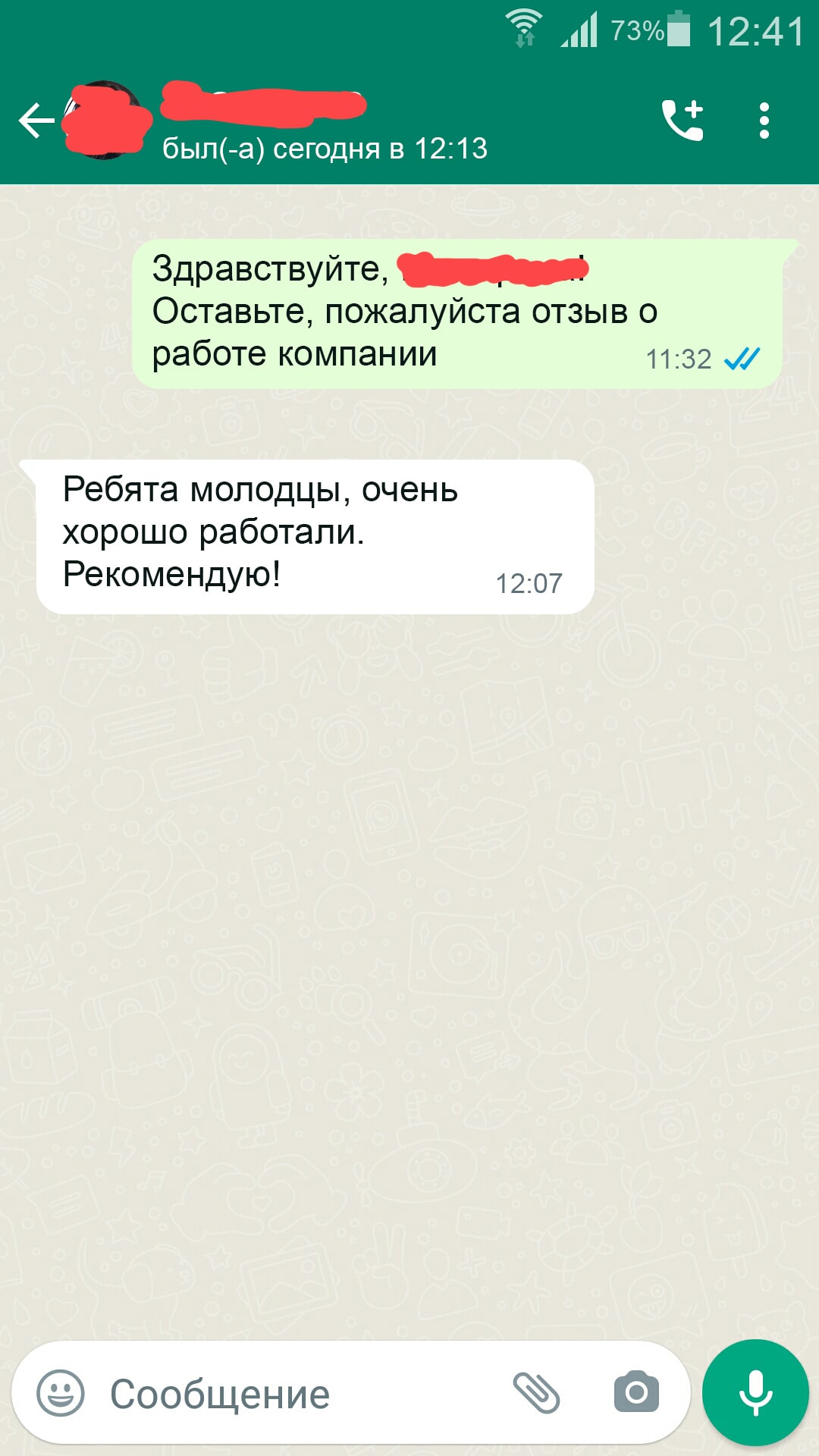819x1456 pixels.
Task: Open the emoji picker
Action: 61,1393
